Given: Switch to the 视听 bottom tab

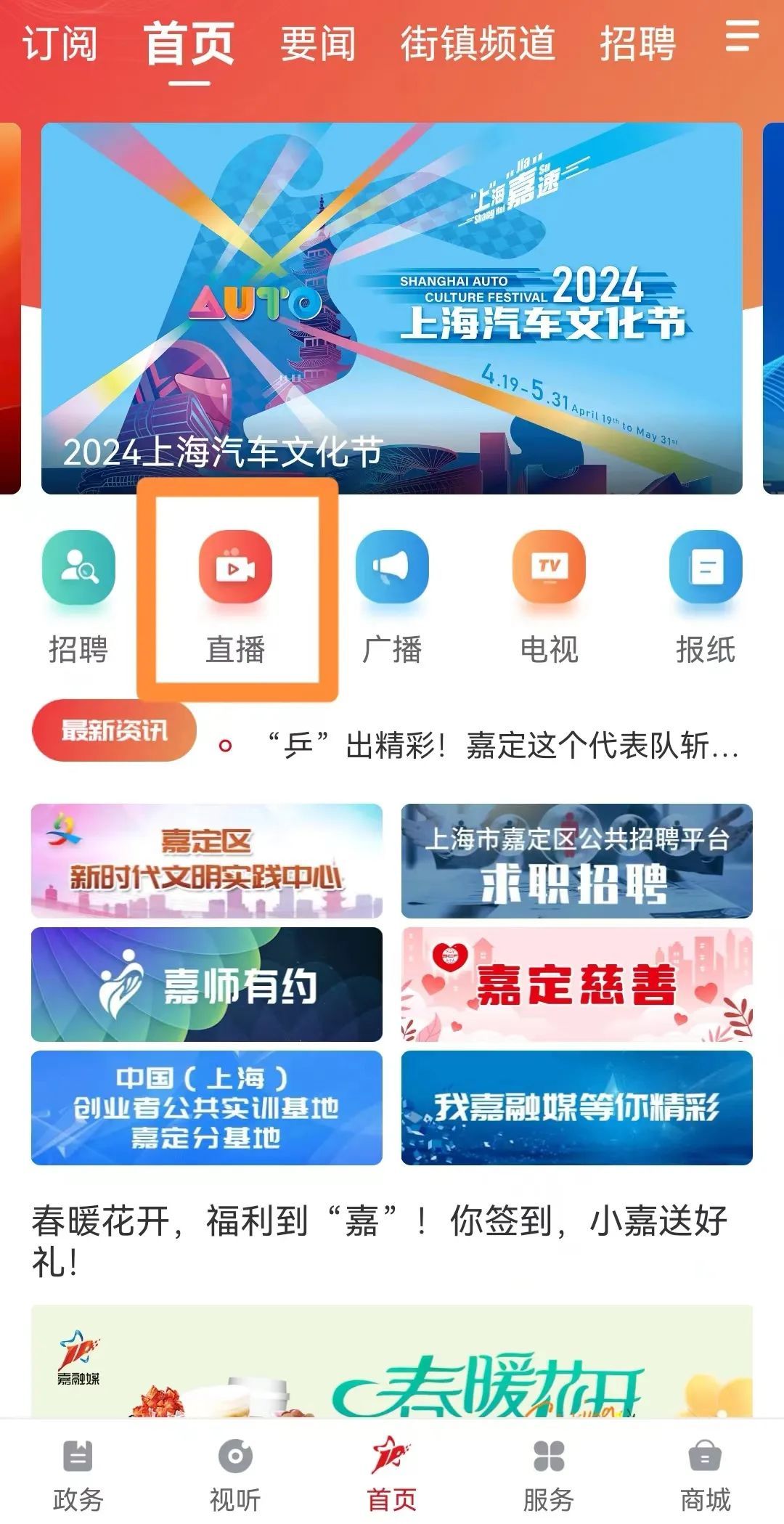Looking at the screenshot, I should (235, 1474).
